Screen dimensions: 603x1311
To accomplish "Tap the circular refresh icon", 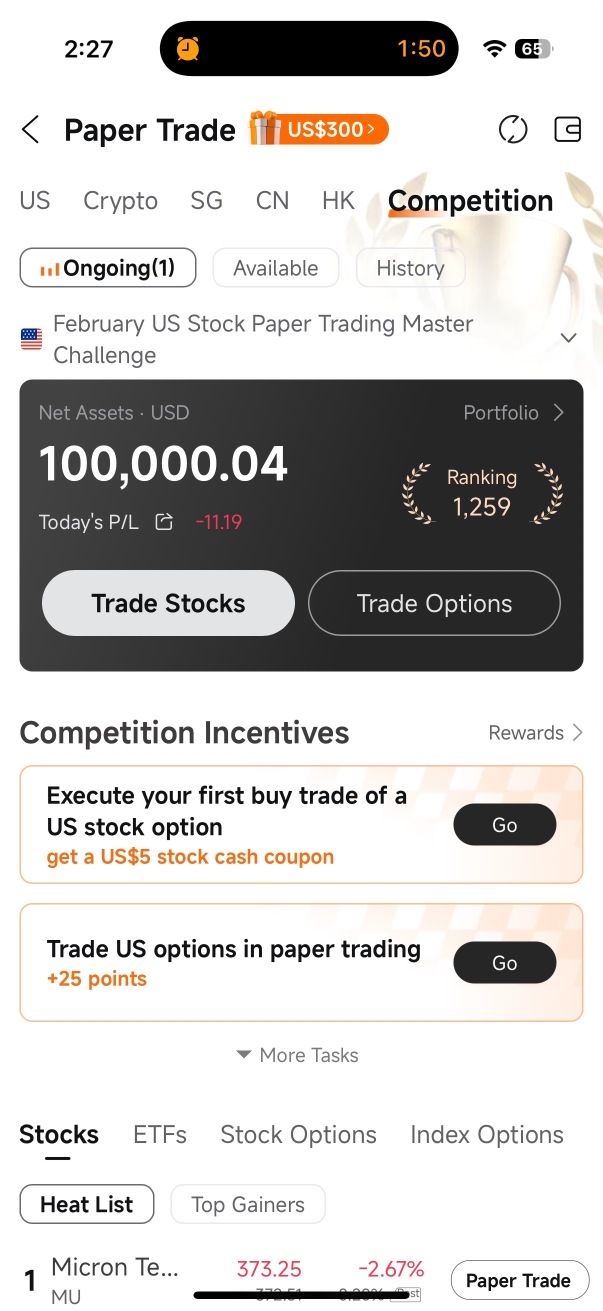I will [513, 130].
